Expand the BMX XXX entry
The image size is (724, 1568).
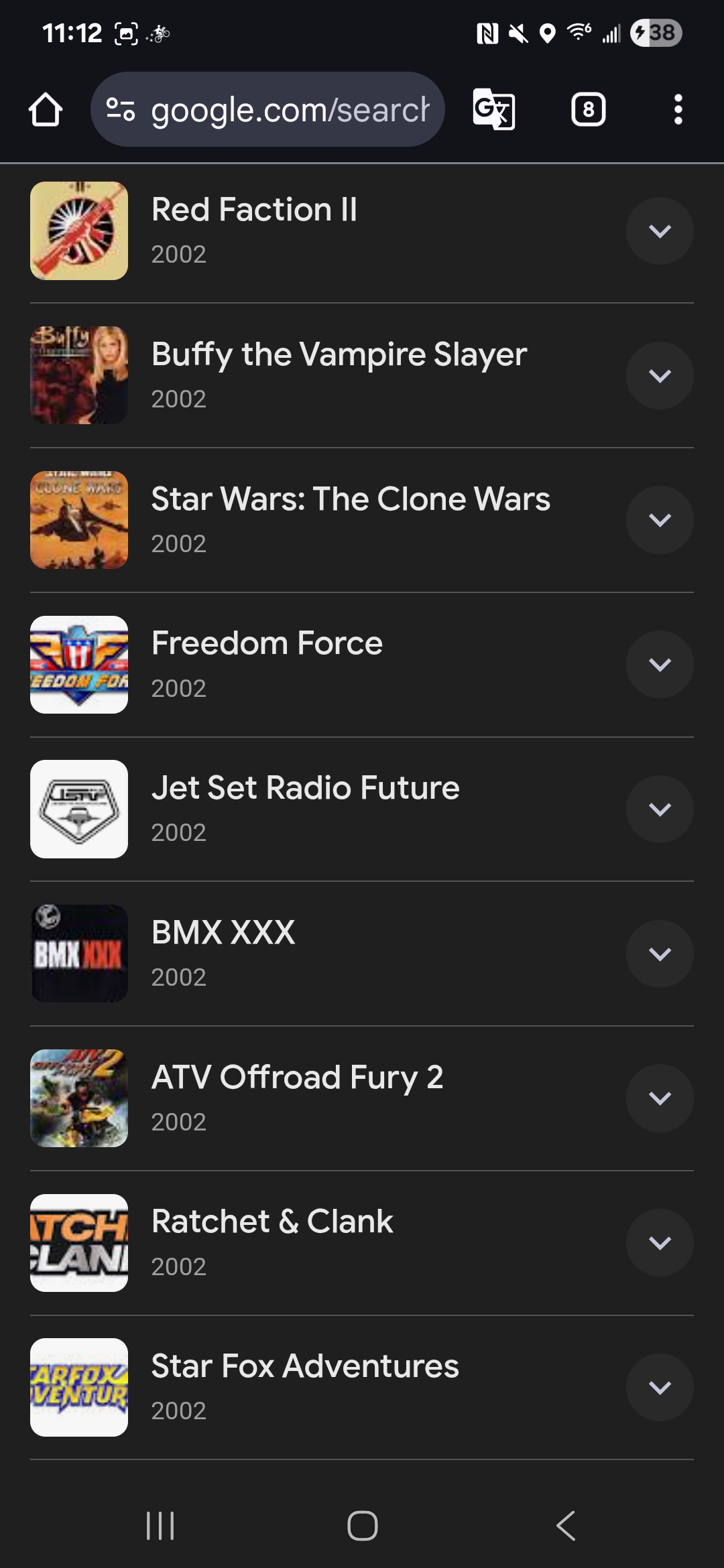660,954
